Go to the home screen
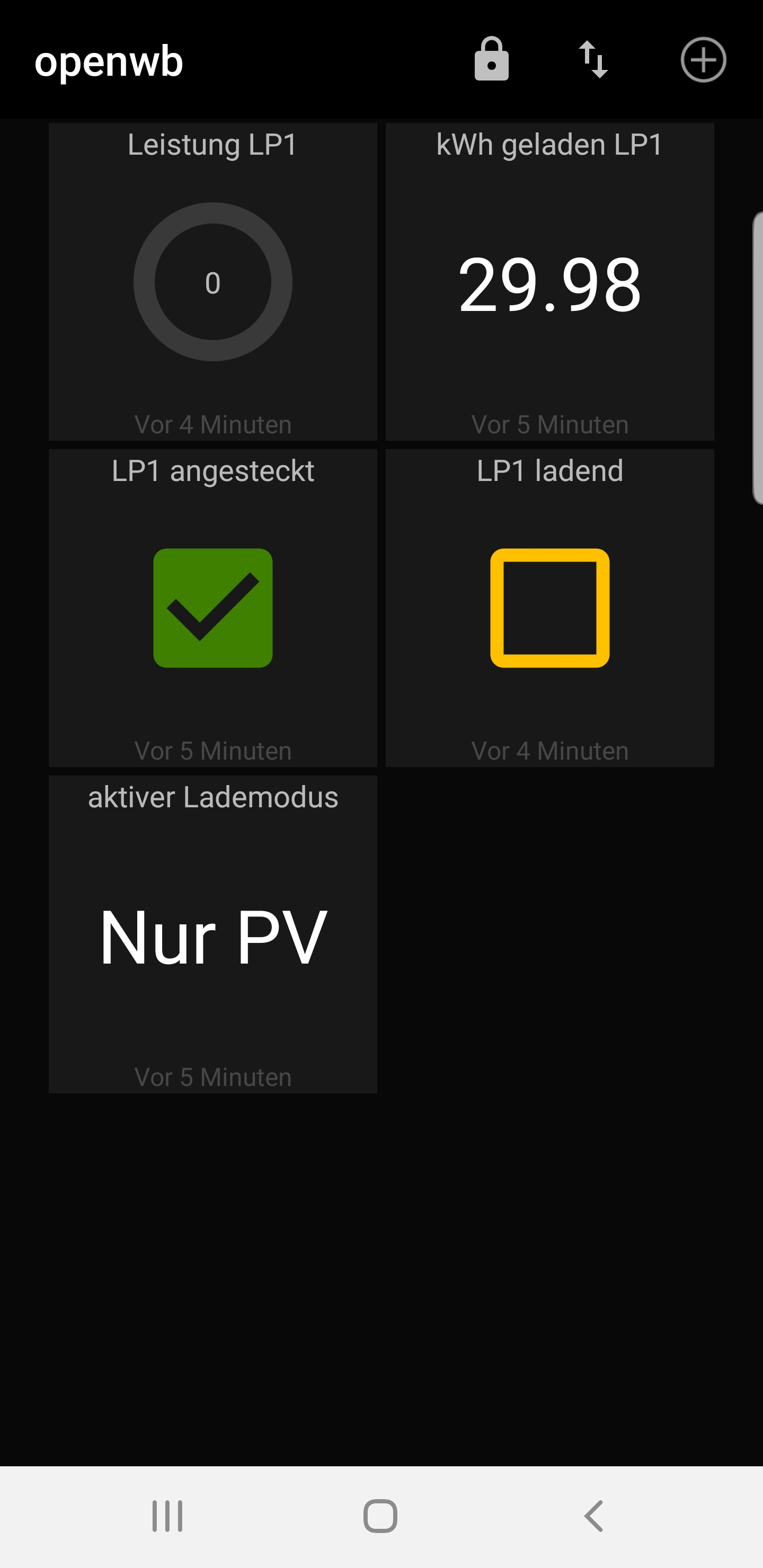Image resolution: width=763 pixels, height=1568 pixels. click(380, 1516)
